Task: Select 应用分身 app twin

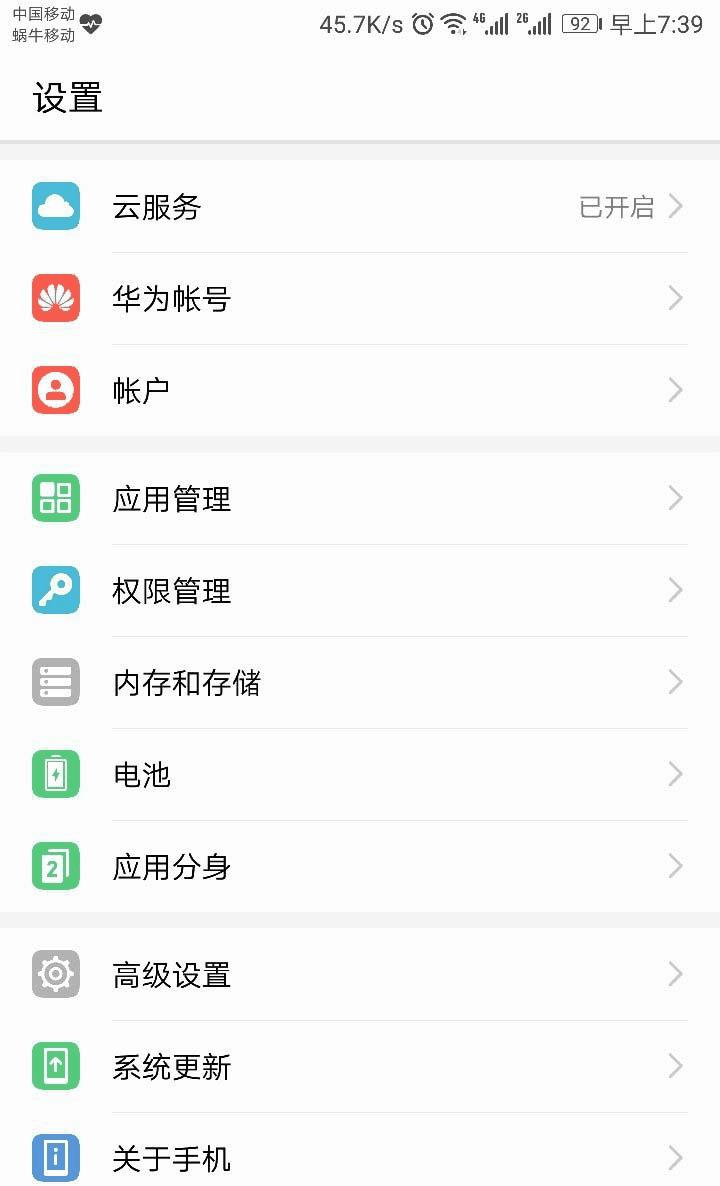Action: (360, 867)
